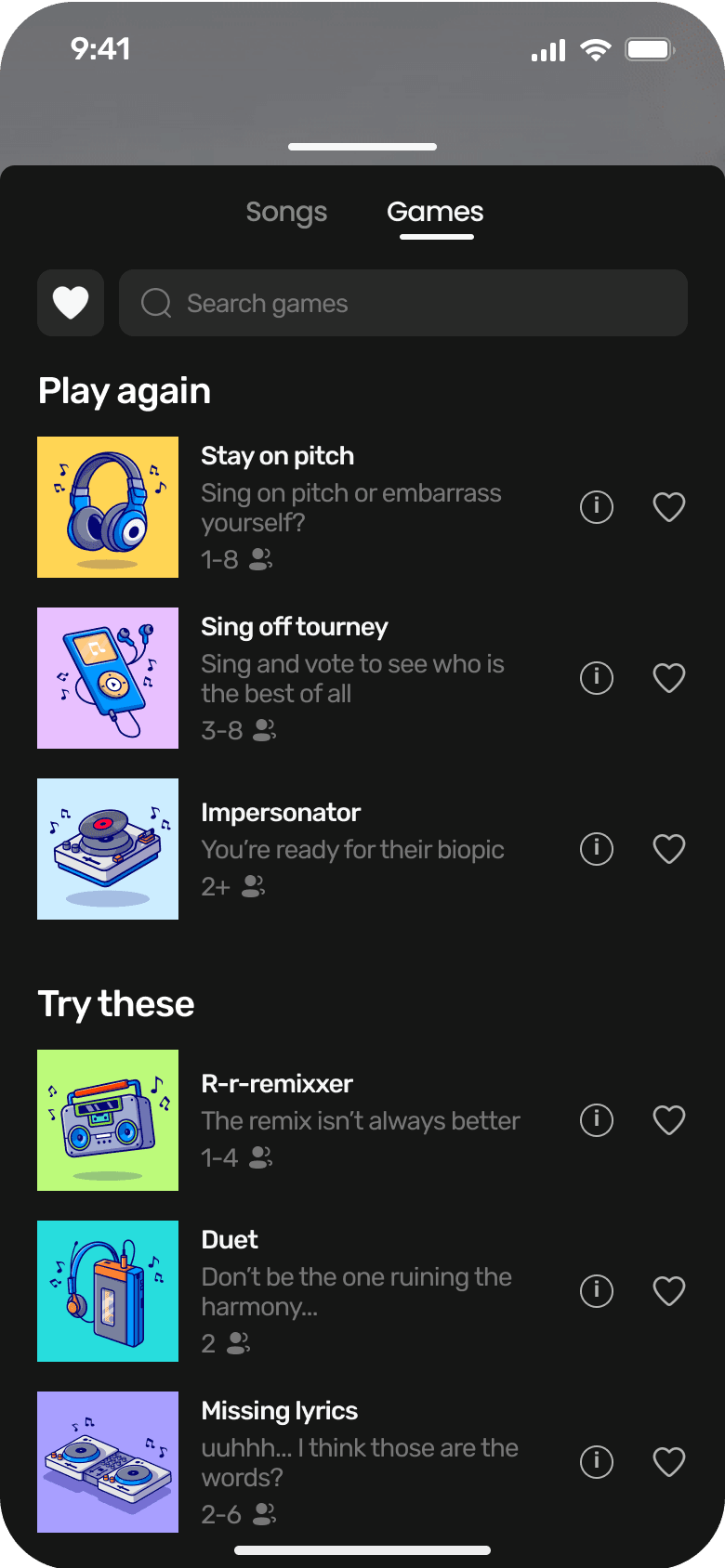Switch to the Songs tab
This screenshot has height=1568, width=725.
[286, 213]
